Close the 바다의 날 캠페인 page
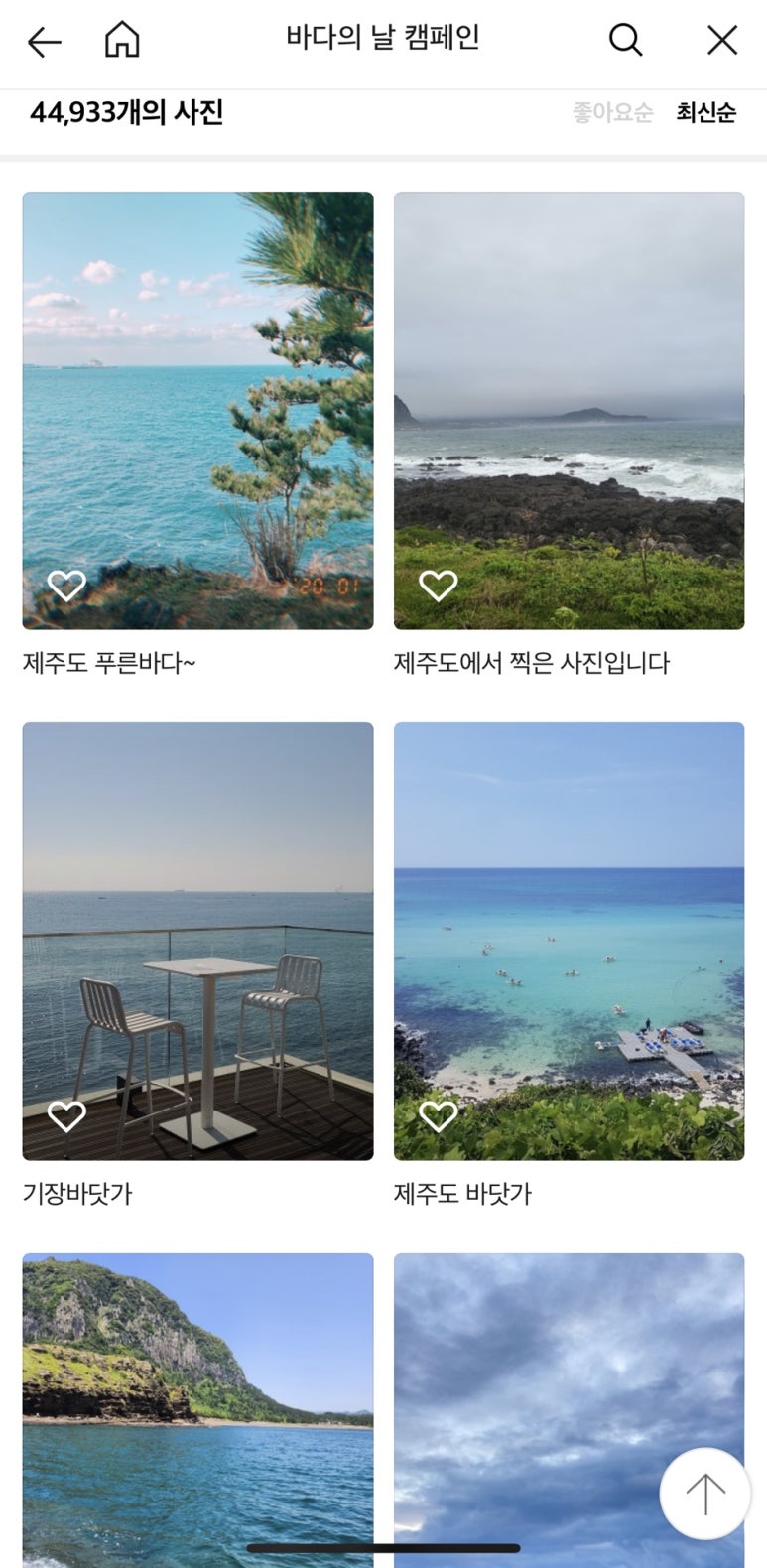Screen dimensions: 767x1568 point(722,41)
